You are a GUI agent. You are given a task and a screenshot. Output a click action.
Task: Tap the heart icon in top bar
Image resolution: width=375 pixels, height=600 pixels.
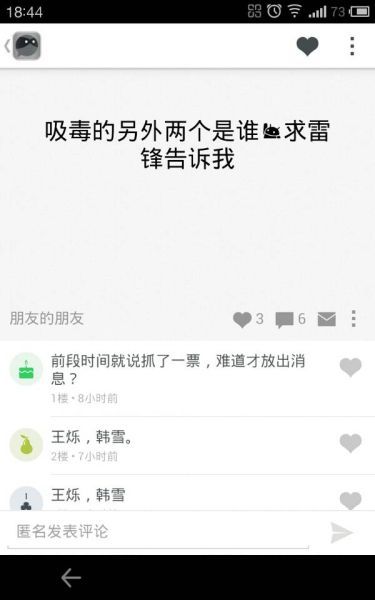point(307,46)
